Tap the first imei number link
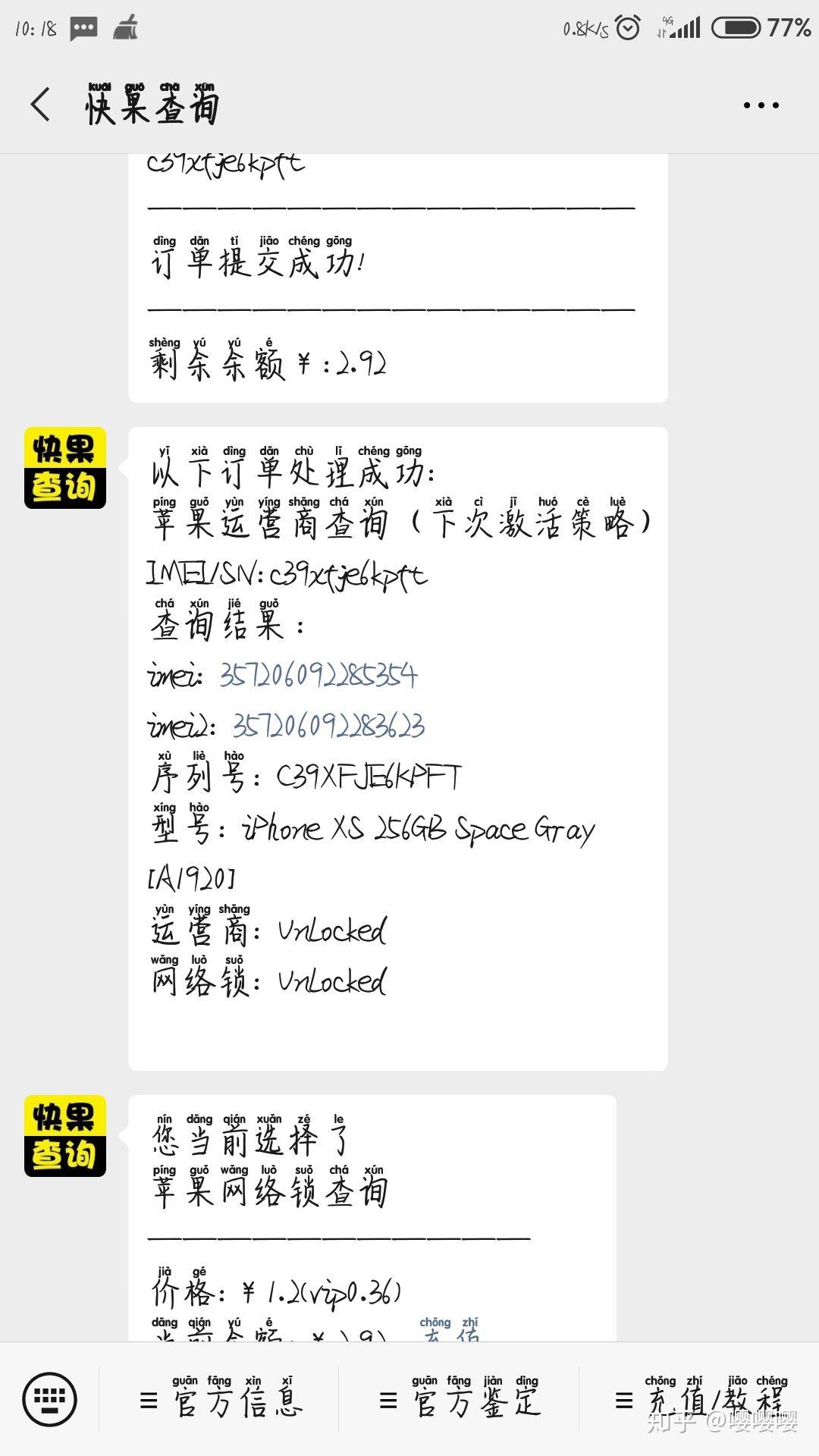Viewport: 819px width, 1456px height. coord(318,675)
